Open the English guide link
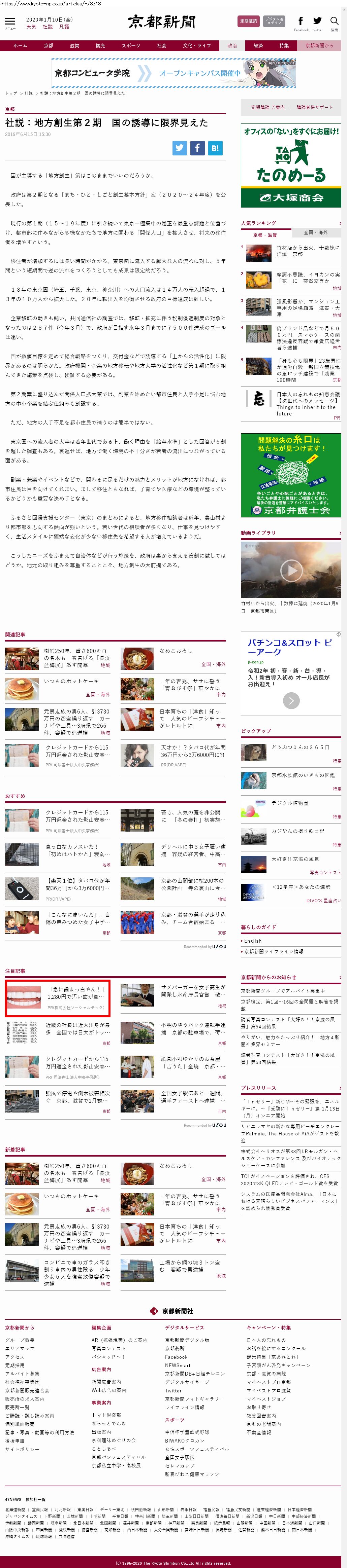This screenshot has height=1568, width=347. (x=252, y=941)
